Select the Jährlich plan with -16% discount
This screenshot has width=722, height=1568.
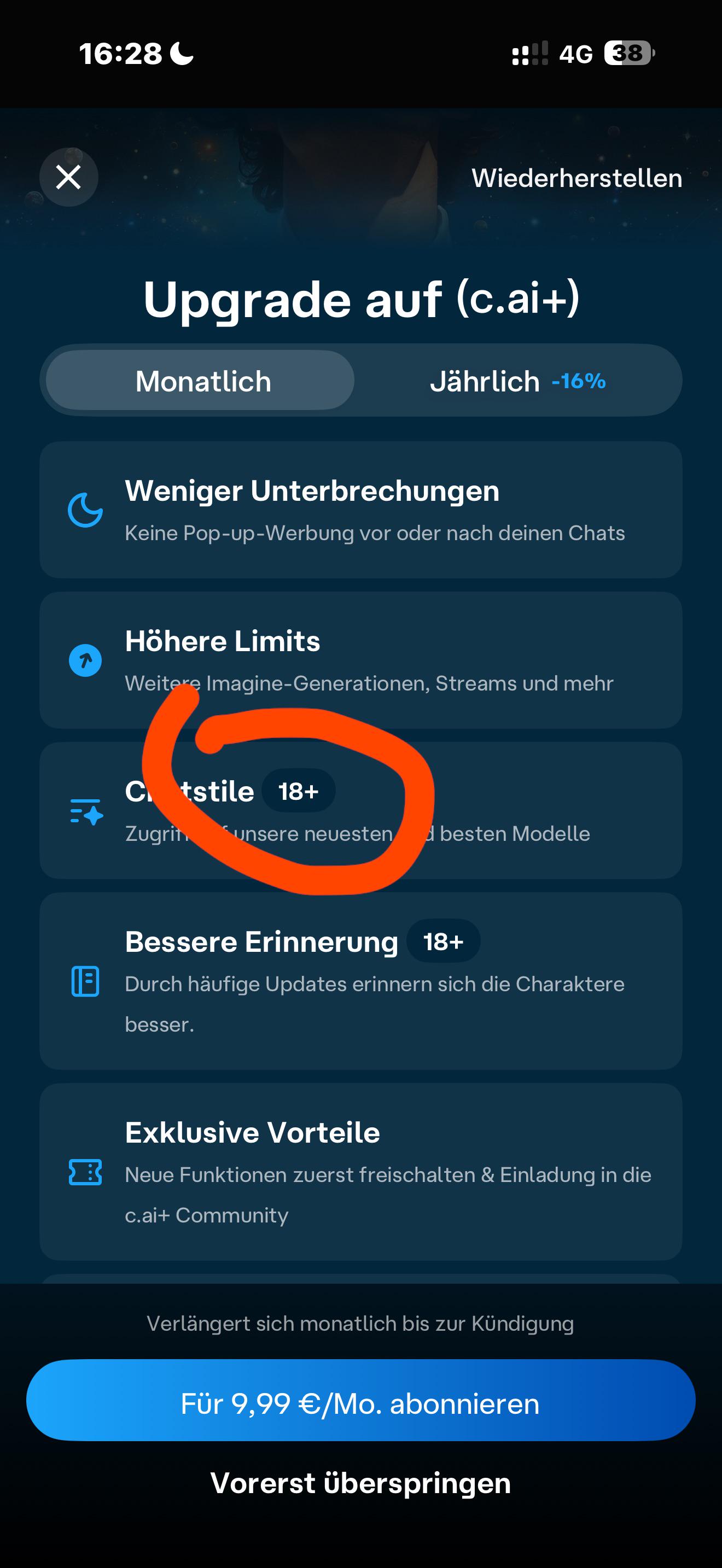click(x=517, y=381)
